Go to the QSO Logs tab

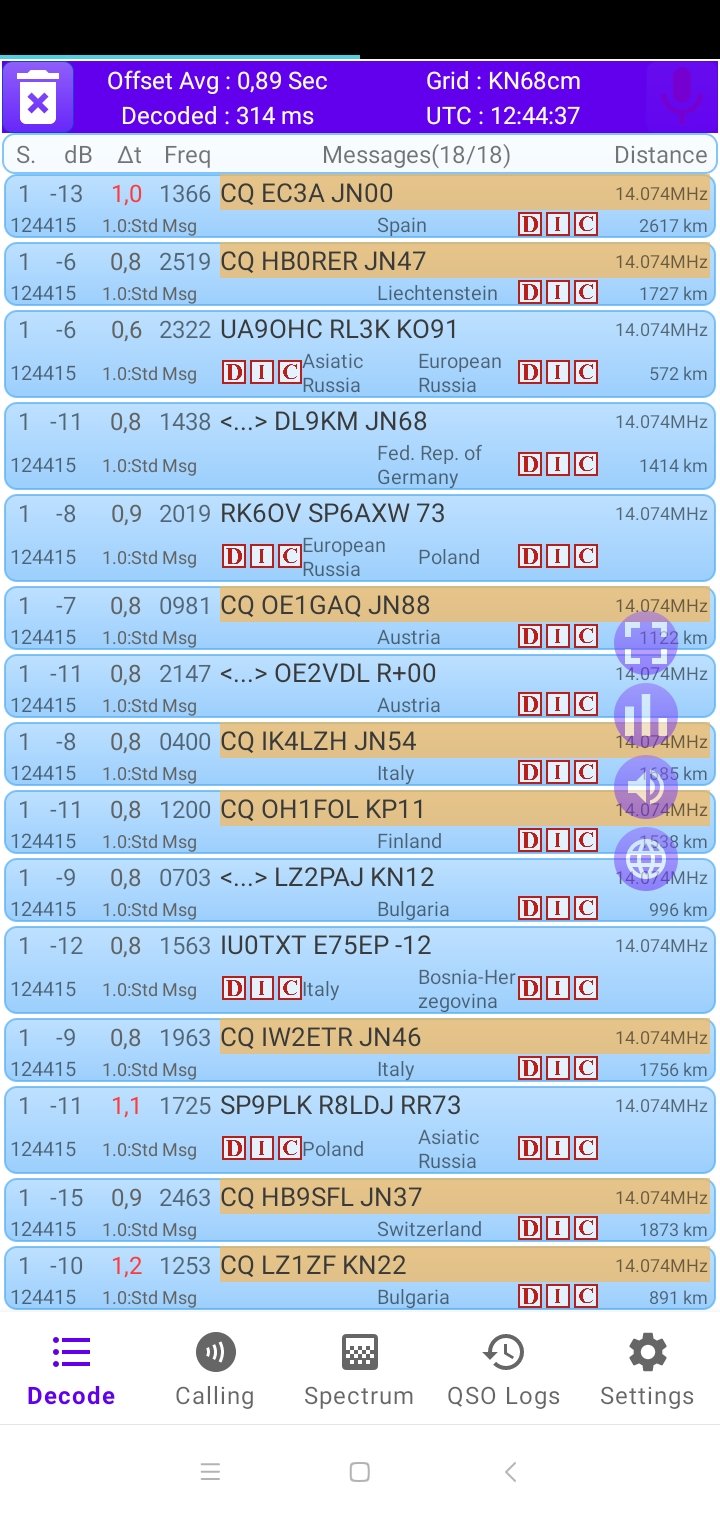pos(503,1372)
